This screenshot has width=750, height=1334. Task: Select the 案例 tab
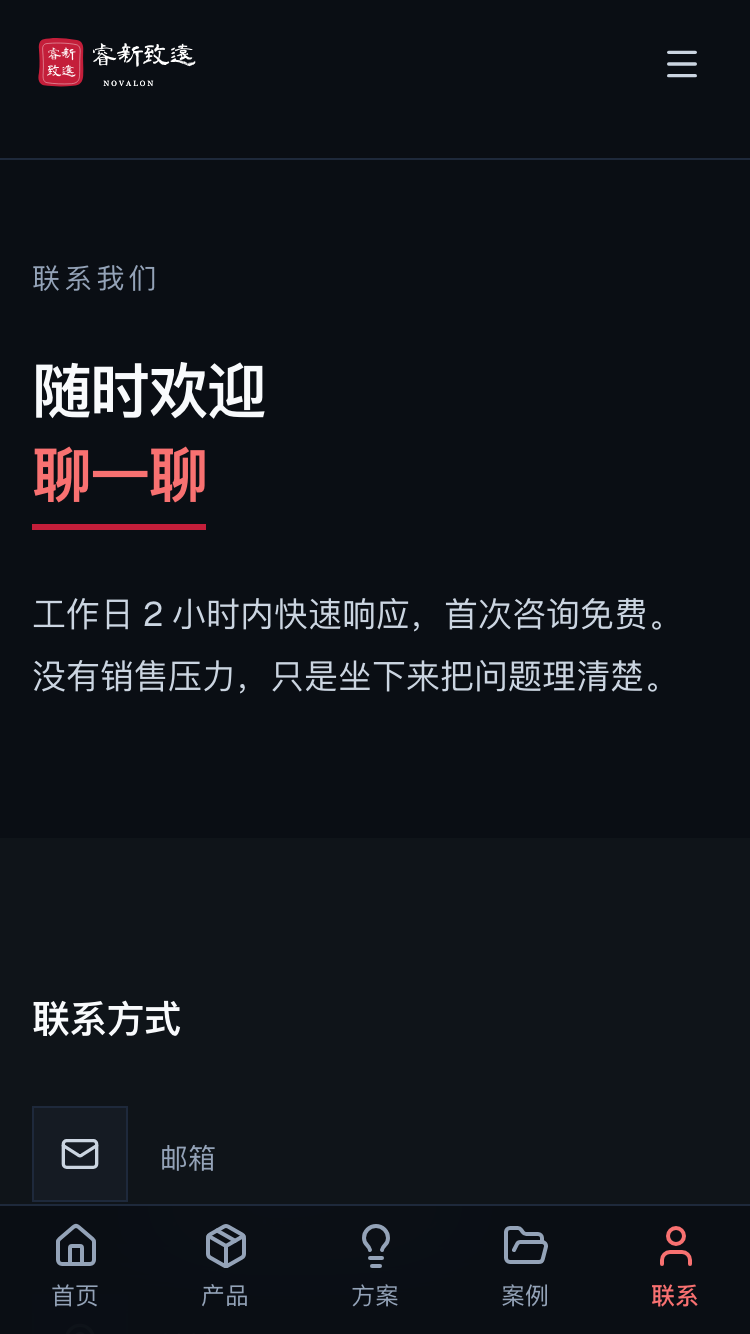(x=525, y=1267)
